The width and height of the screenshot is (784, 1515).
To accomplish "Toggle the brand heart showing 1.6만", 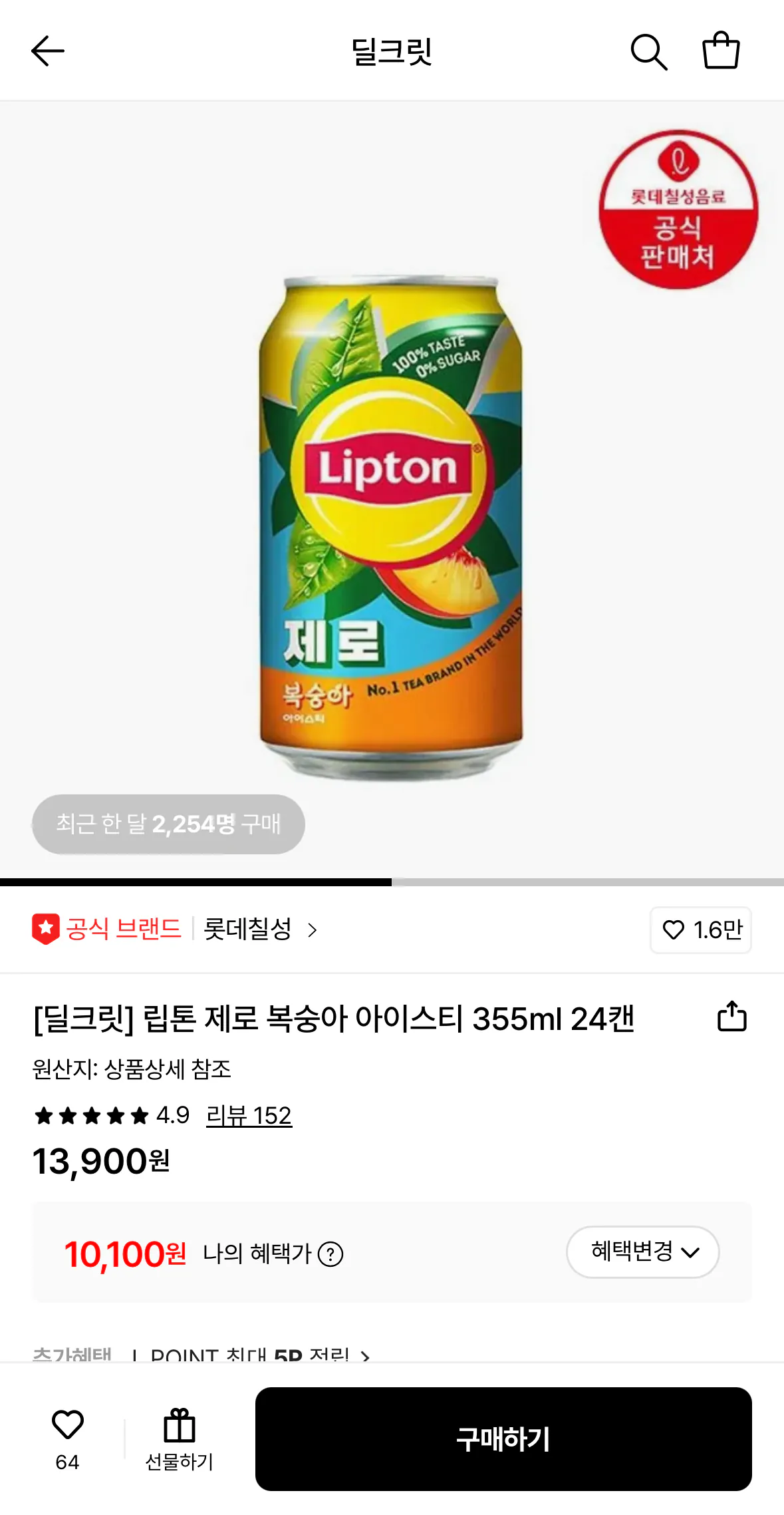I will 700,931.
